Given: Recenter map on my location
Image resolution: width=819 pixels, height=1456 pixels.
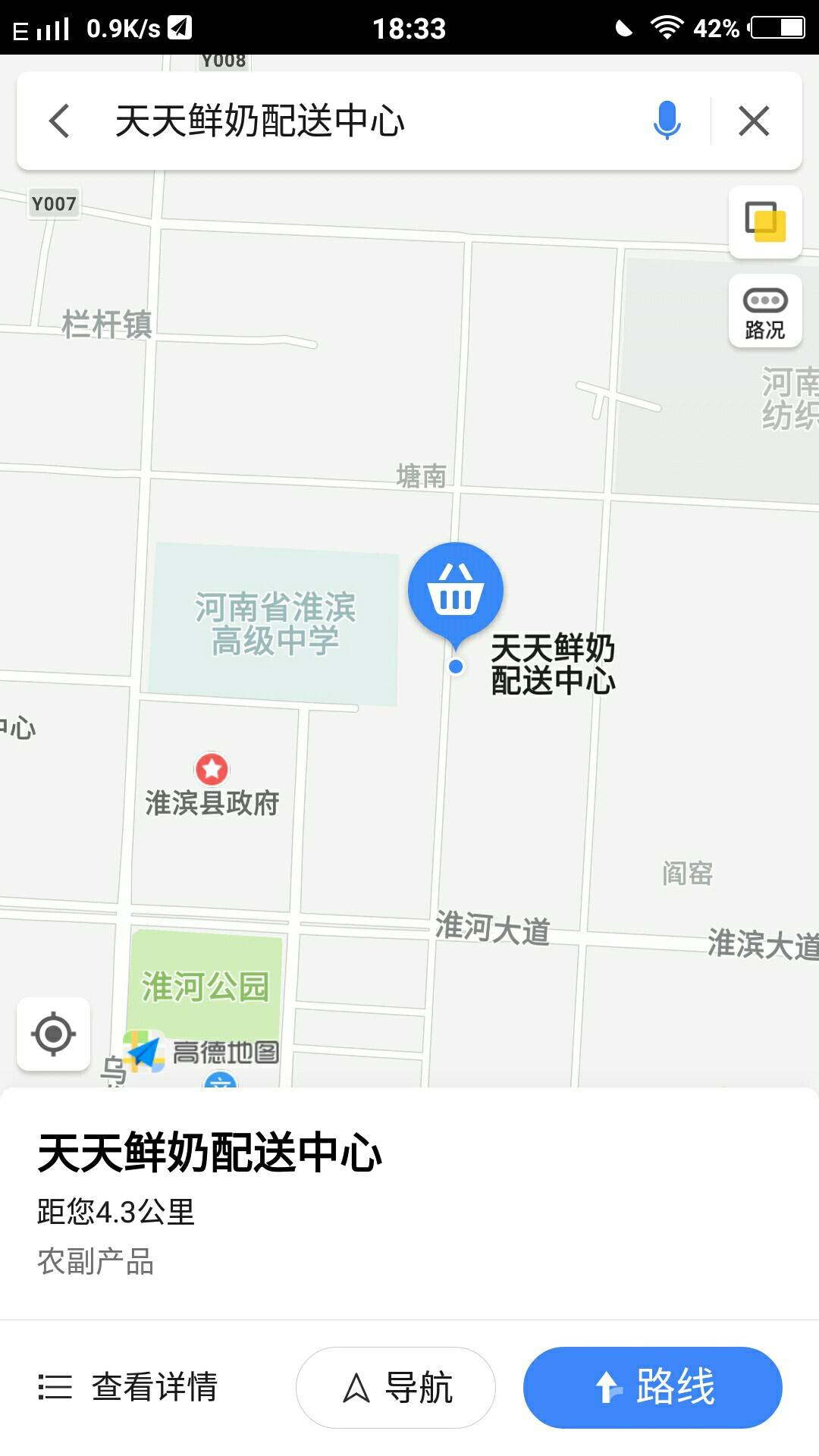Looking at the screenshot, I should [53, 1034].
